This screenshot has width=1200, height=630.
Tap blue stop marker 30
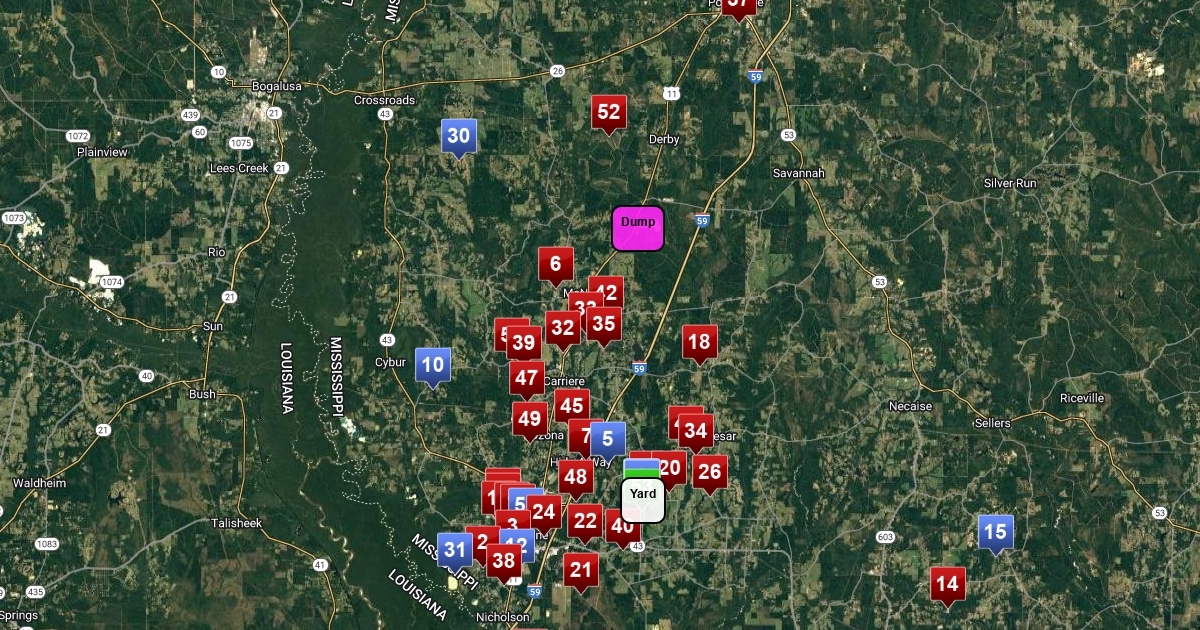click(x=458, y=136)
